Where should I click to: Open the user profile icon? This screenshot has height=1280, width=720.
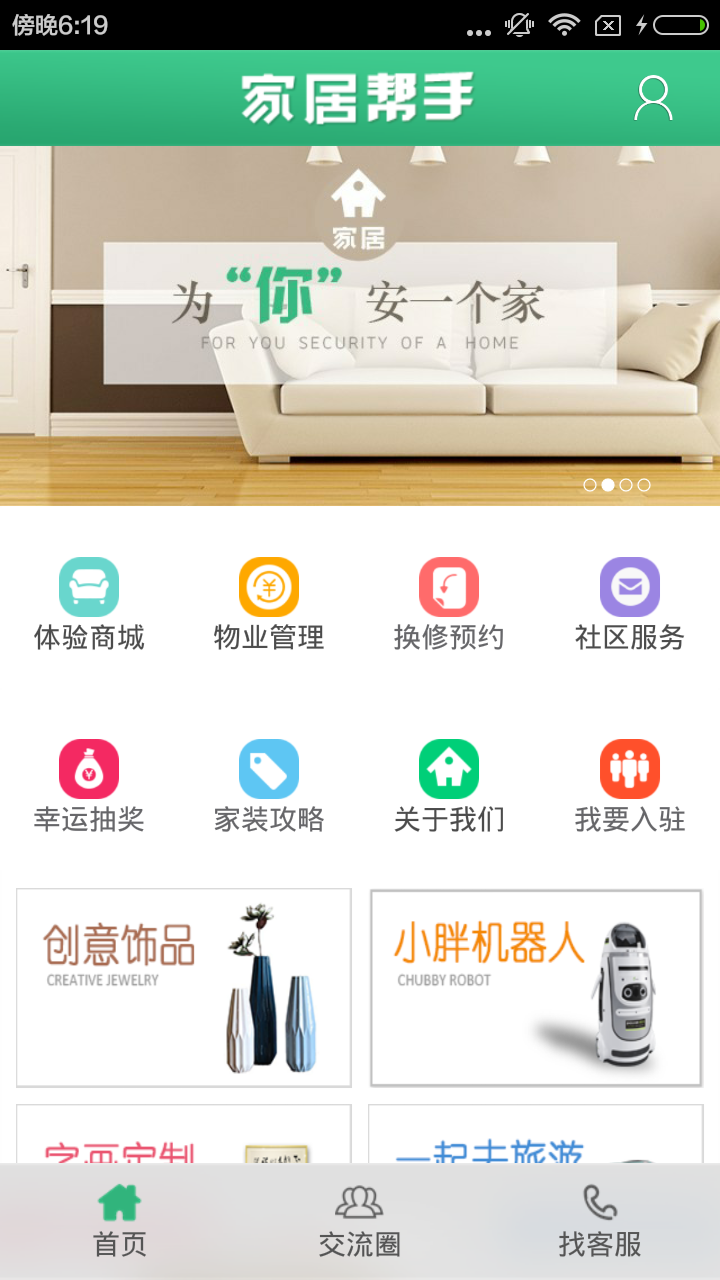tap(653, 98)
